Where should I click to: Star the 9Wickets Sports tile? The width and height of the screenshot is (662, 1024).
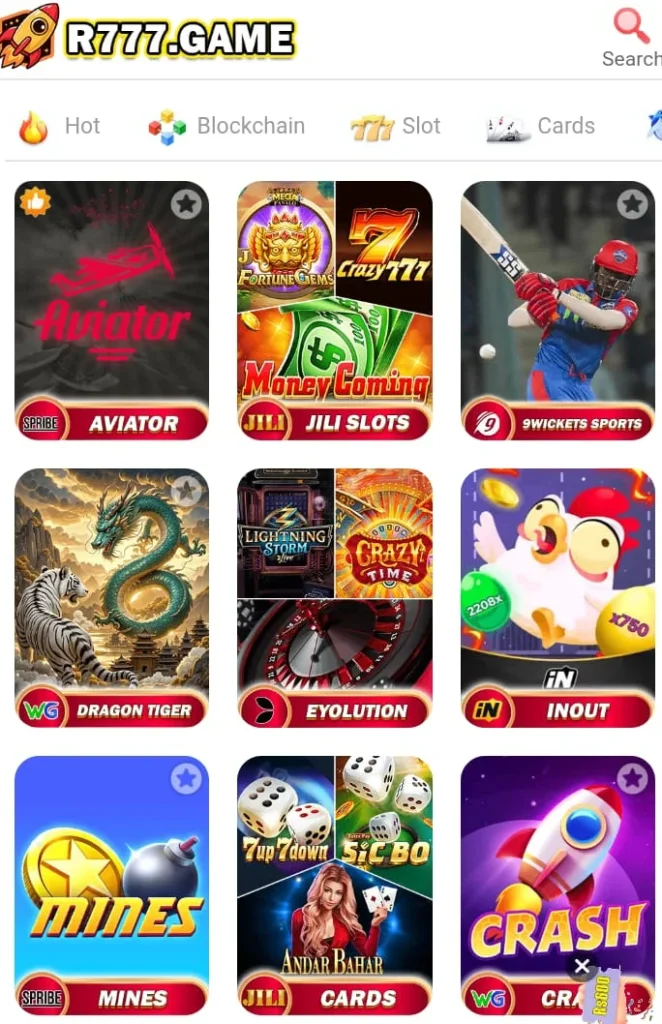click(632, 205)
